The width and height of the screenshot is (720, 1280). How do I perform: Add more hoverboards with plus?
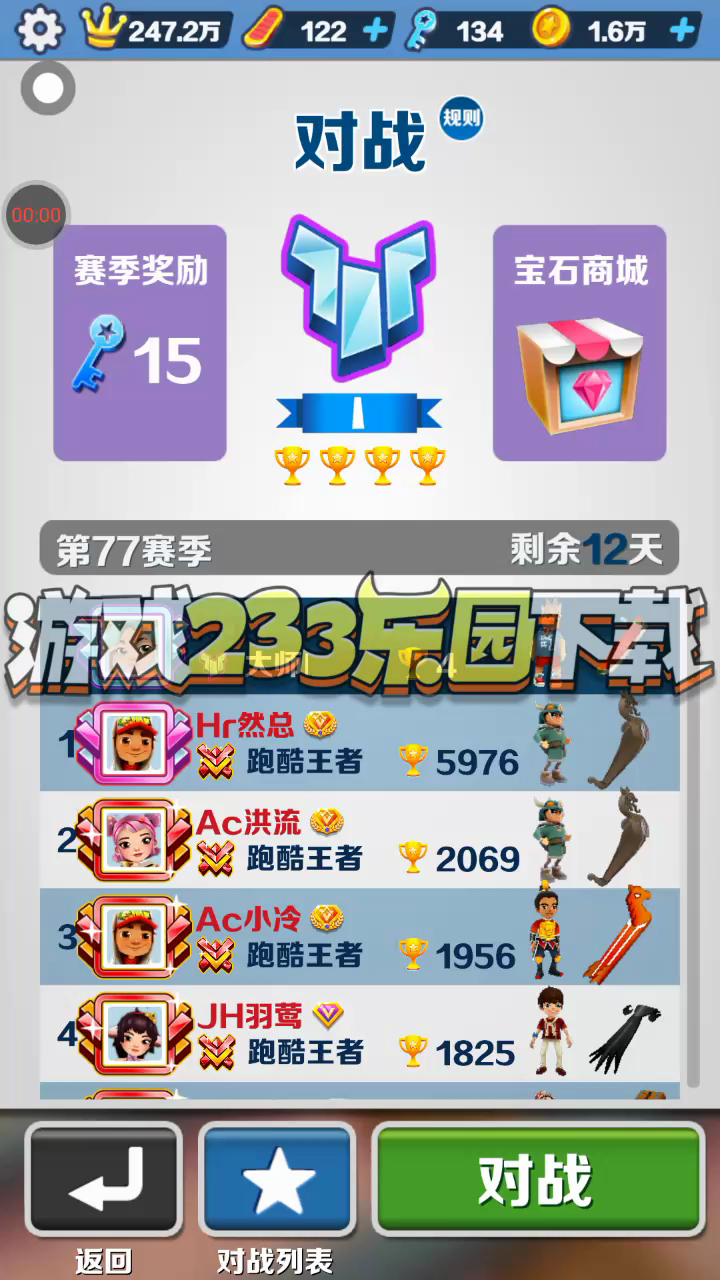375,31
